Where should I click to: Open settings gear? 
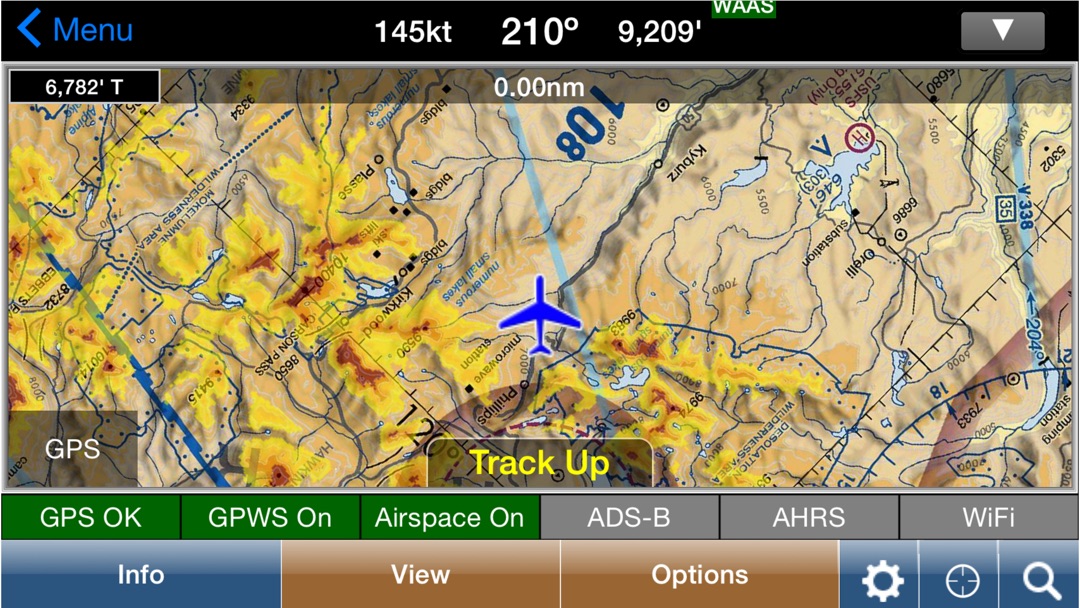coord(881,579)
